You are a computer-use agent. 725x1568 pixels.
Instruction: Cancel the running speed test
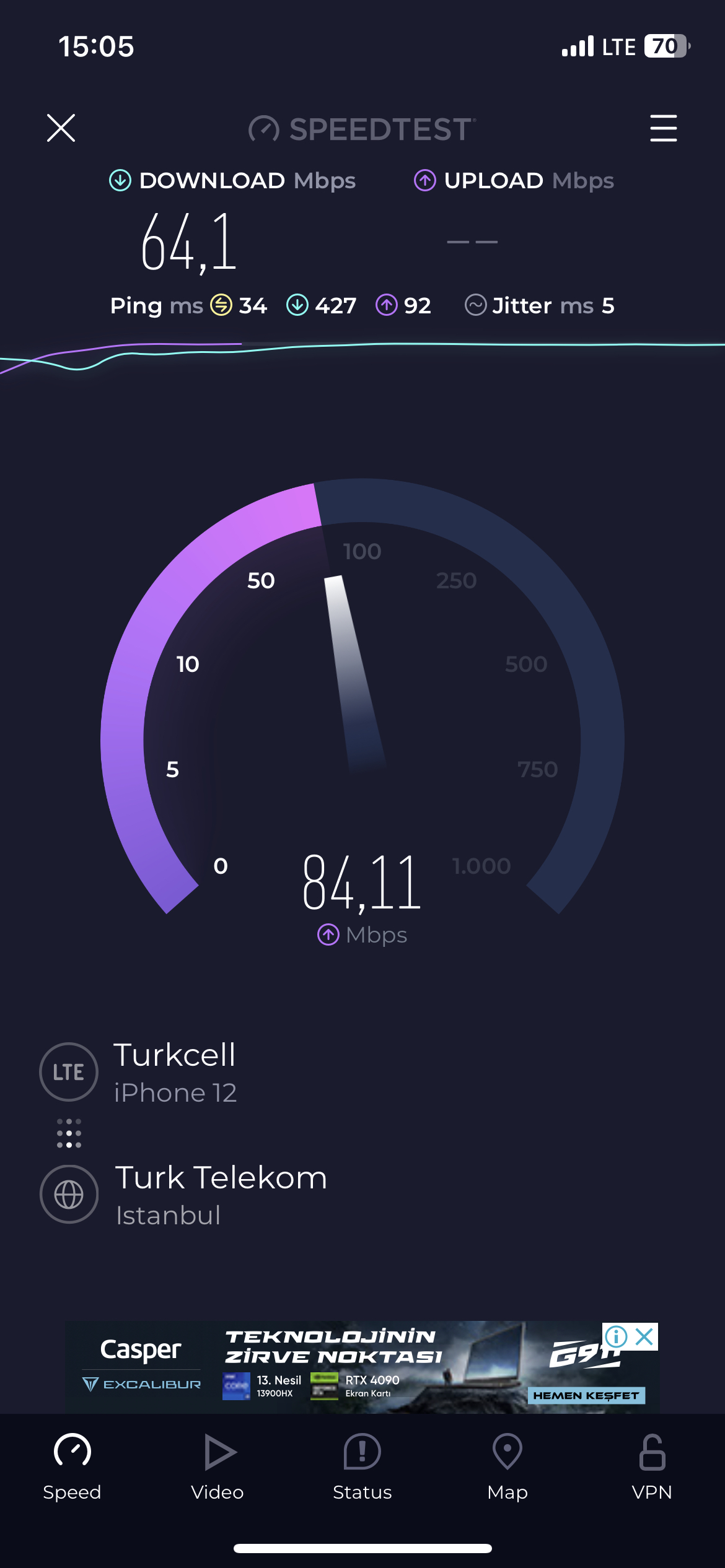(x=61, y=128)
